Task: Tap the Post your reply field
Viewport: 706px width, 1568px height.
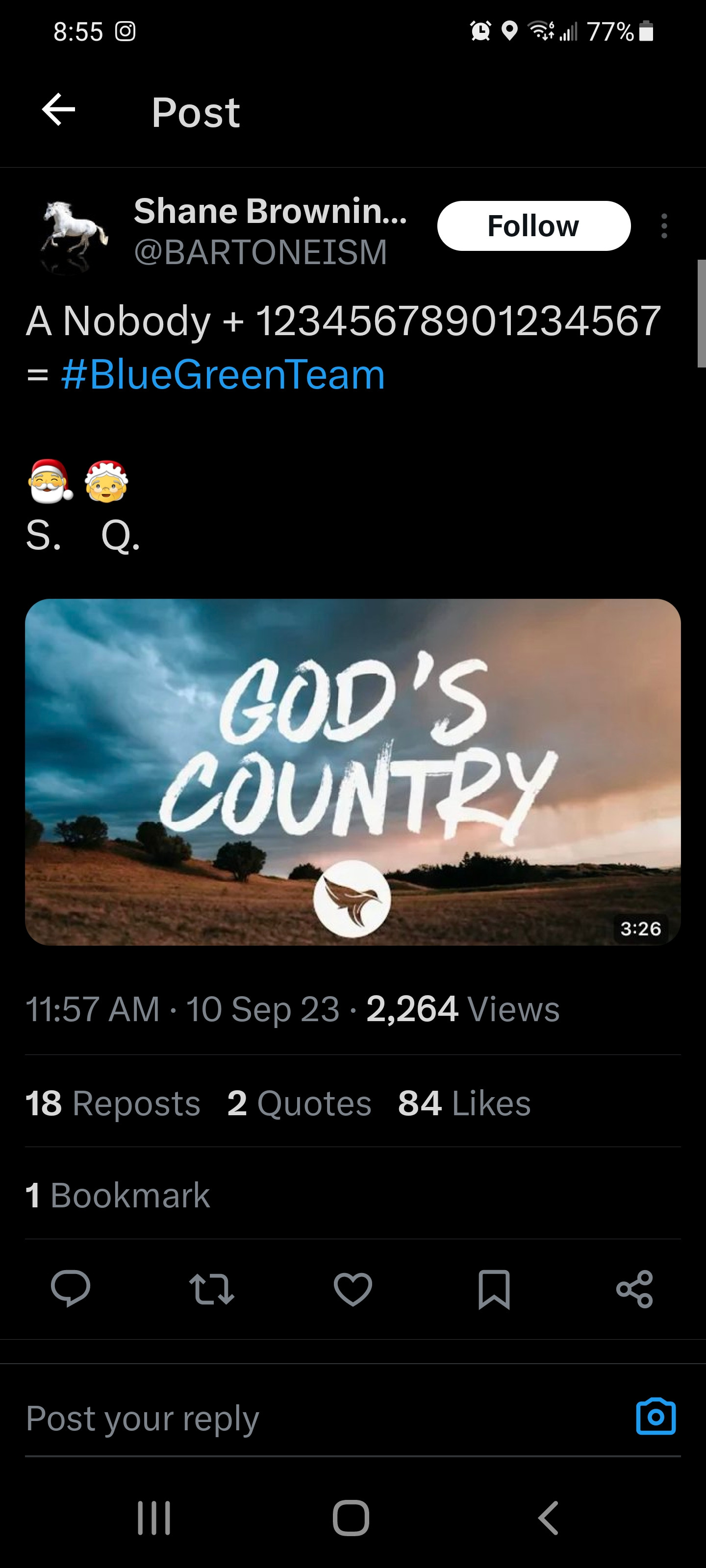Action: coord(304,1419)
